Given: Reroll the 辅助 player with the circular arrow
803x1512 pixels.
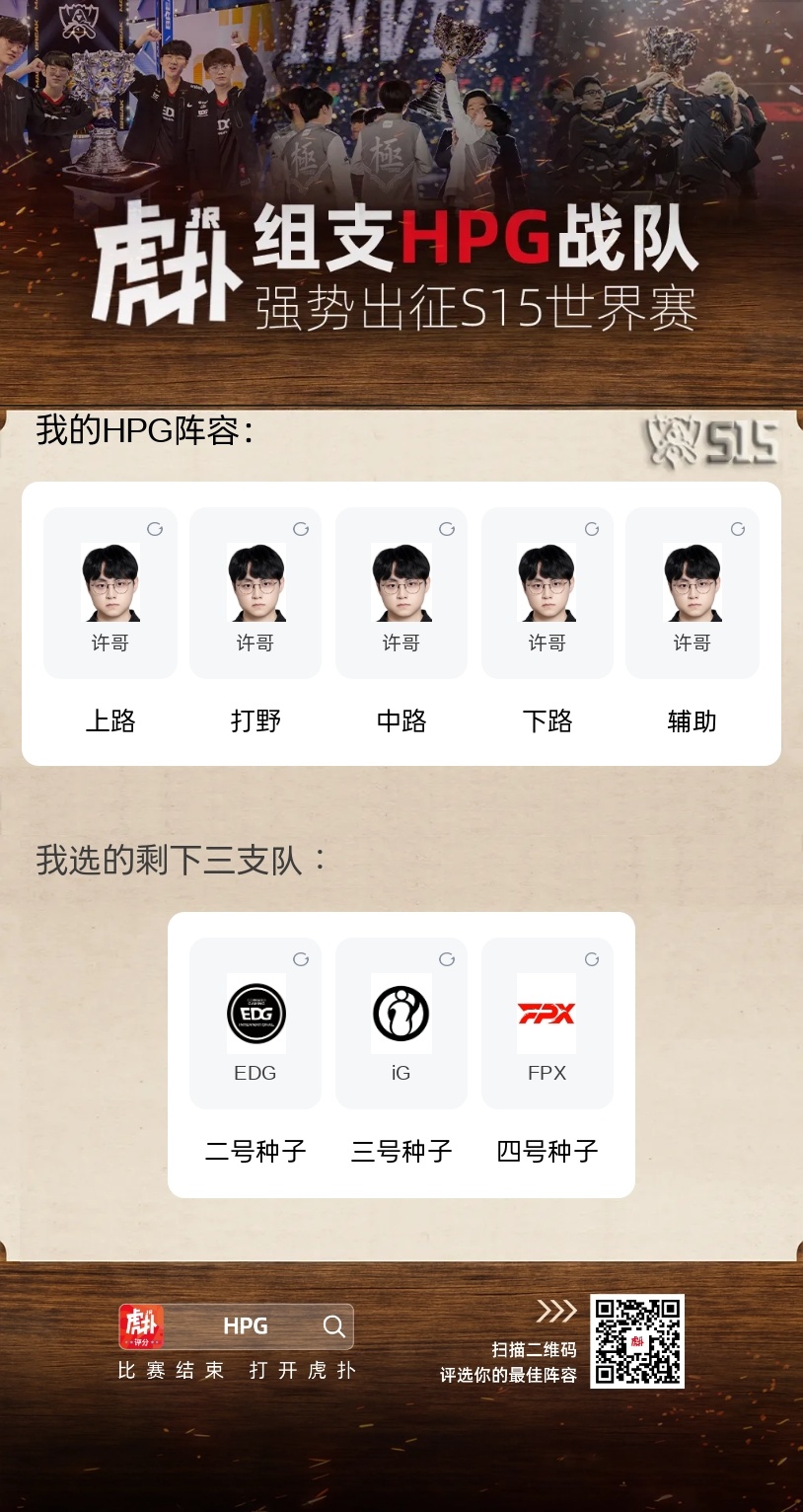Looking at the screenshot, I should click(x=739, y=529).
